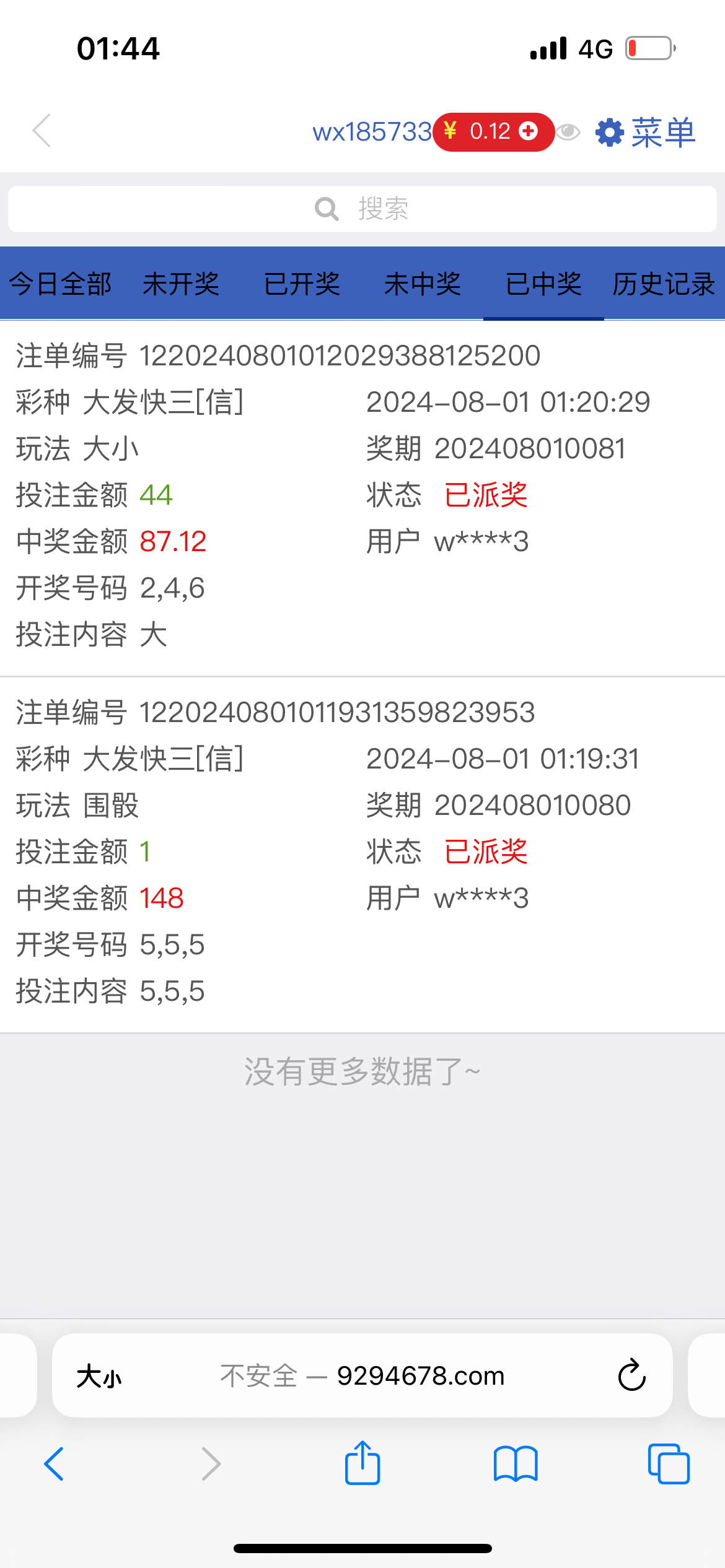Toggle balance visibility with the eye icon
The image size is (725, 1568).
(x=568, y=132)
